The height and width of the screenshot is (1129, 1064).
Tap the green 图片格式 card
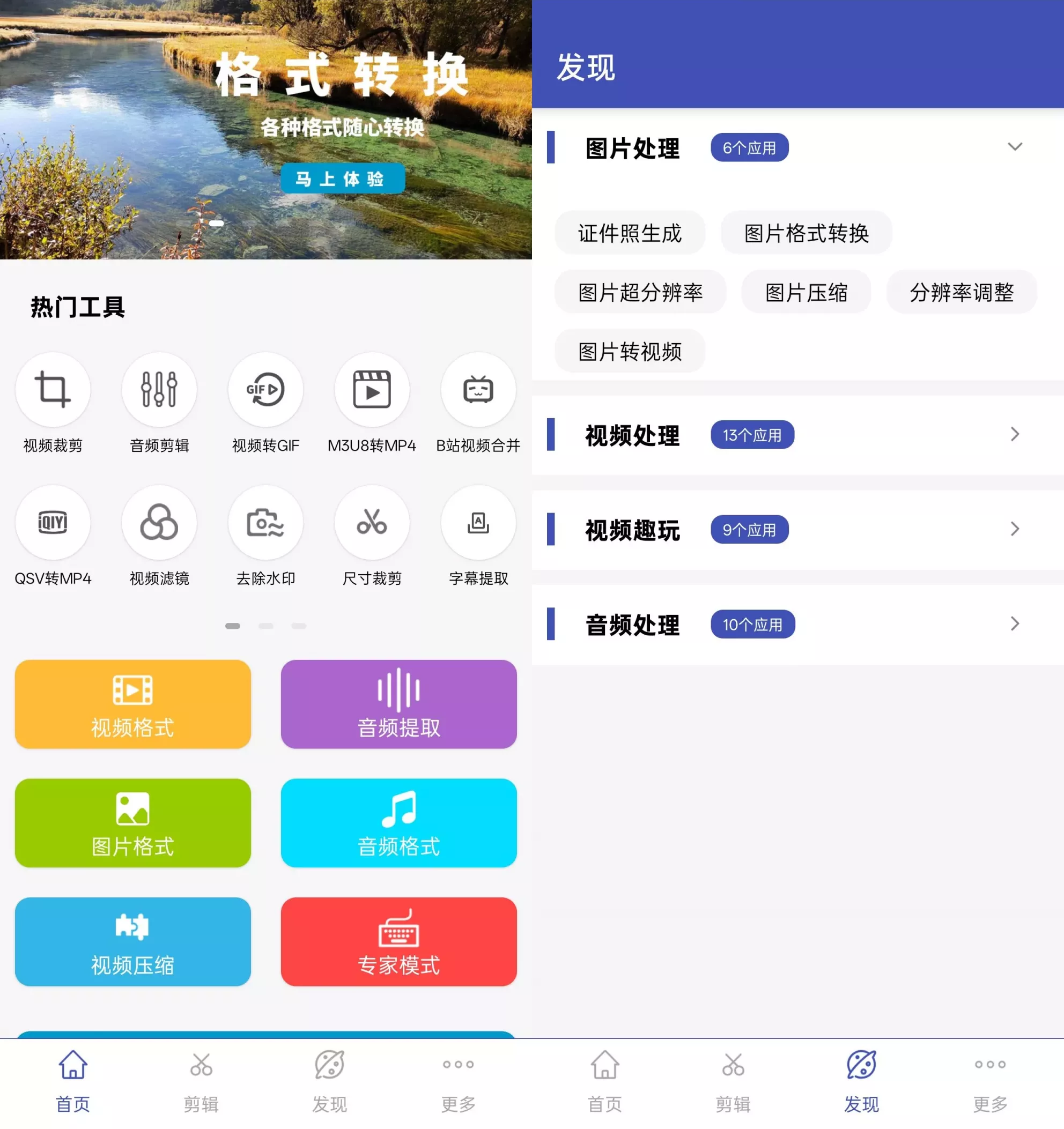click(x=133, y=822)
